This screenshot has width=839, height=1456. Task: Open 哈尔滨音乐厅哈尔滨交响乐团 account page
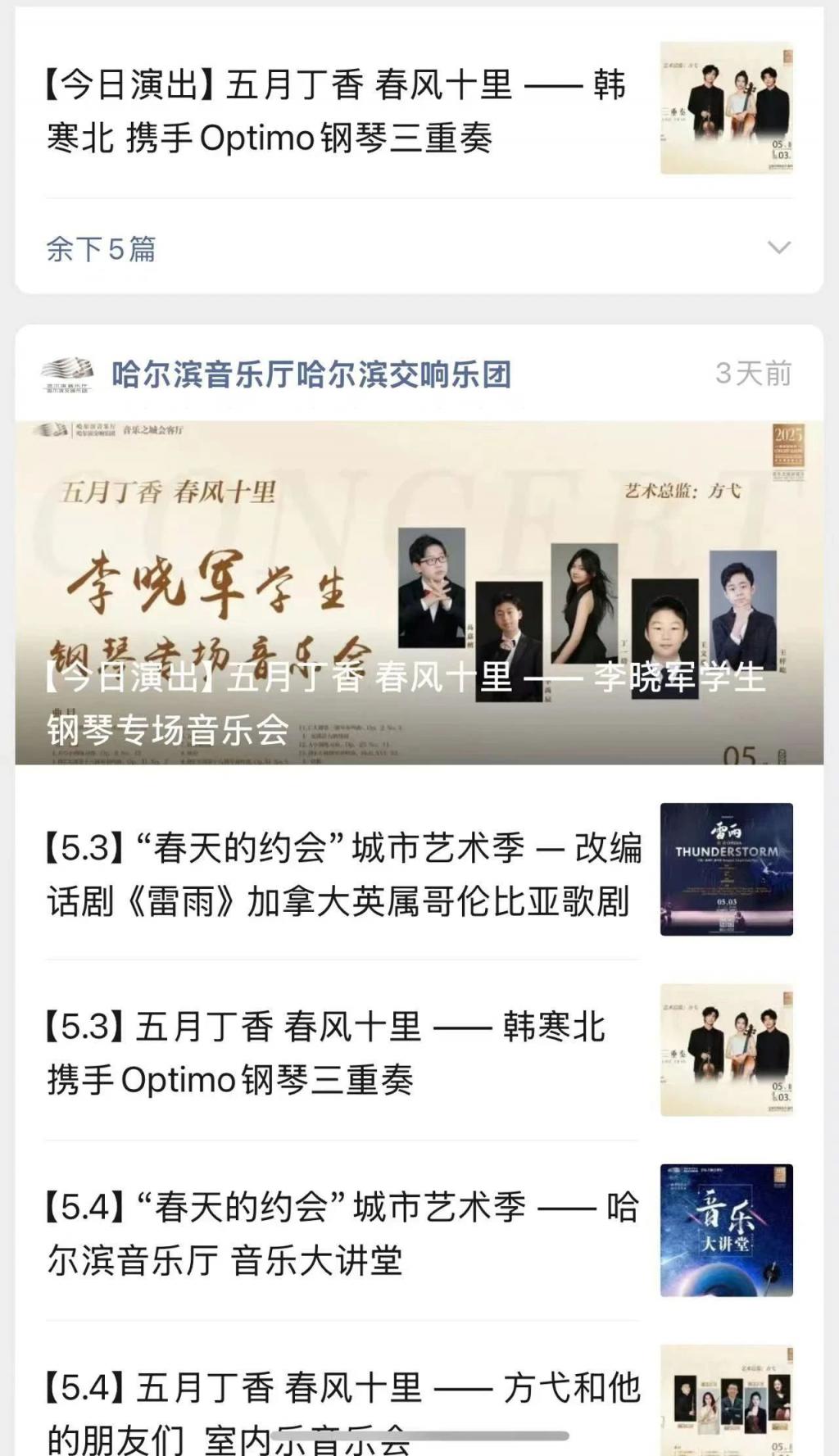311,374
